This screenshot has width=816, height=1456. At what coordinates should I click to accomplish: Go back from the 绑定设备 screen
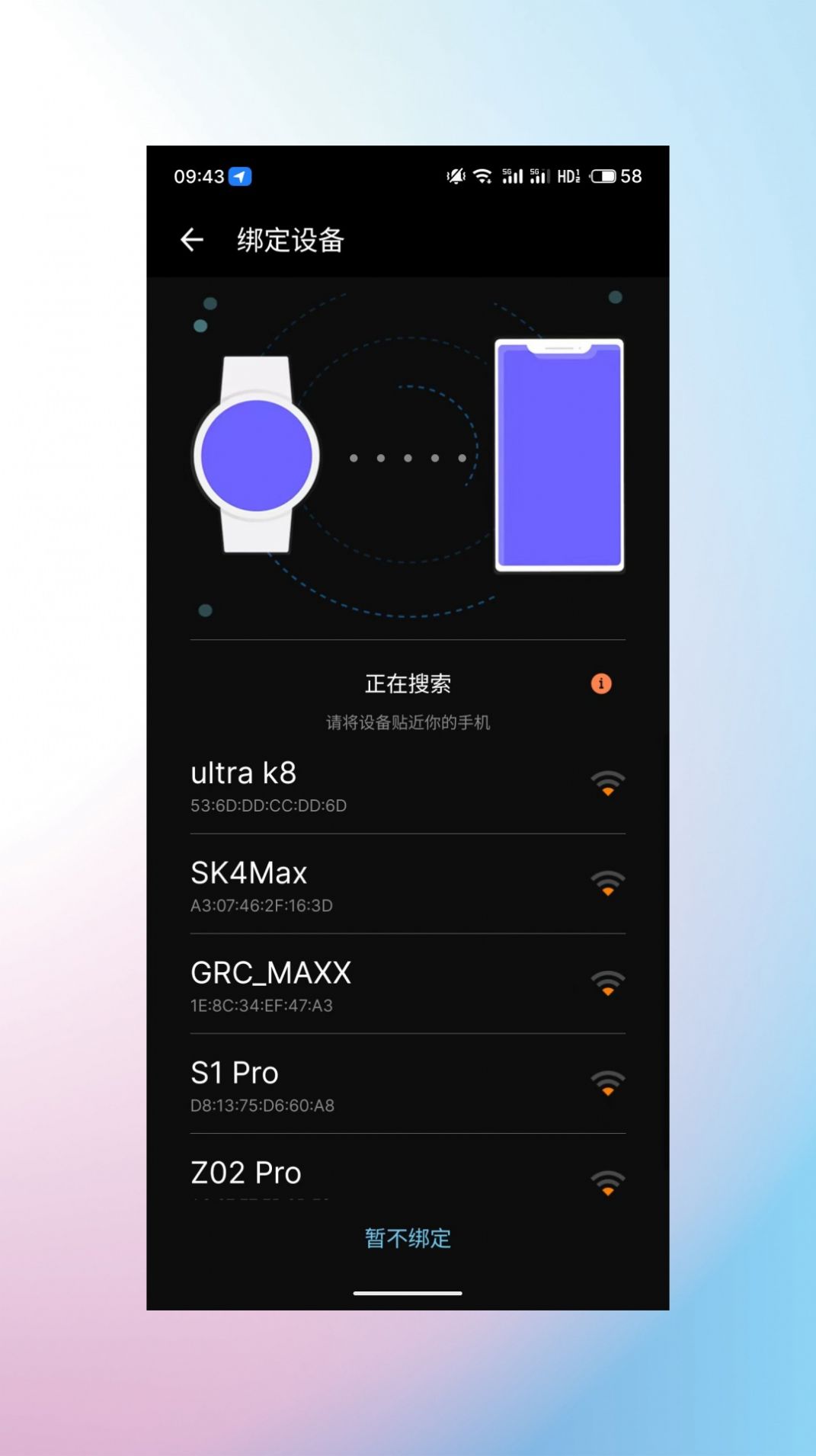[x=192, y=240]
